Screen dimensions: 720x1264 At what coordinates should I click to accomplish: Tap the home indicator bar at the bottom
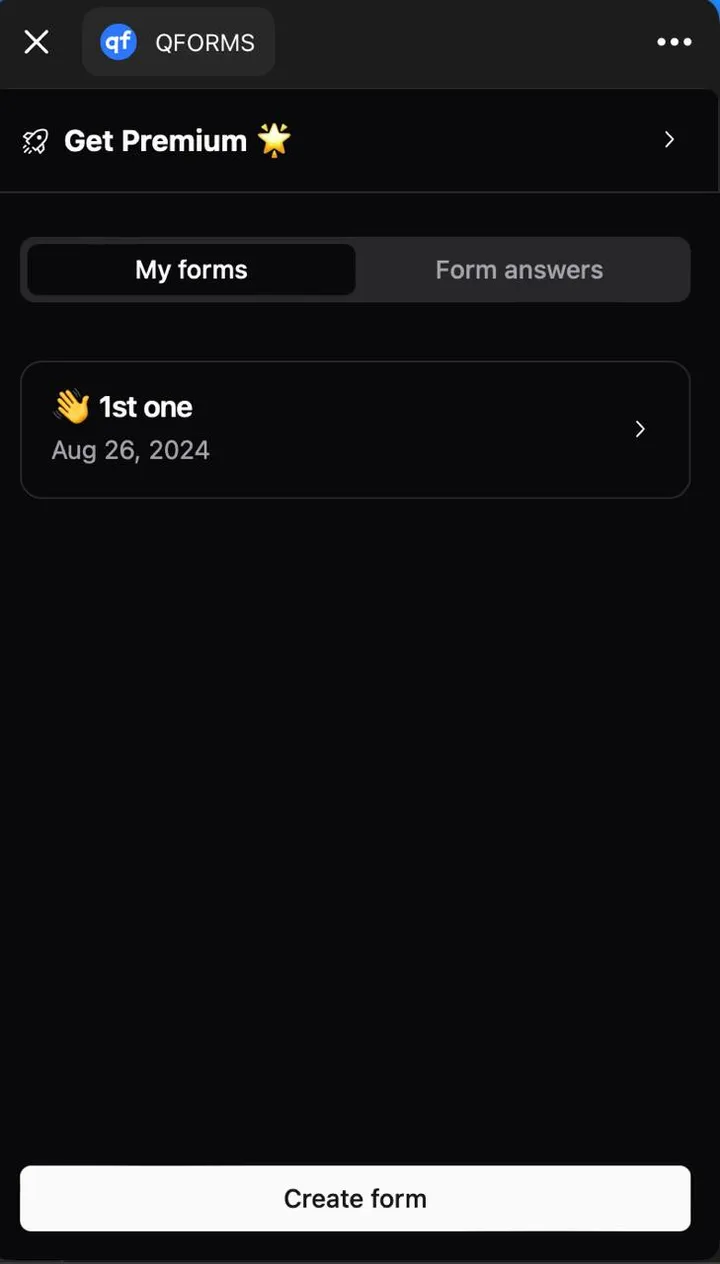click(x=360, y=1256)
